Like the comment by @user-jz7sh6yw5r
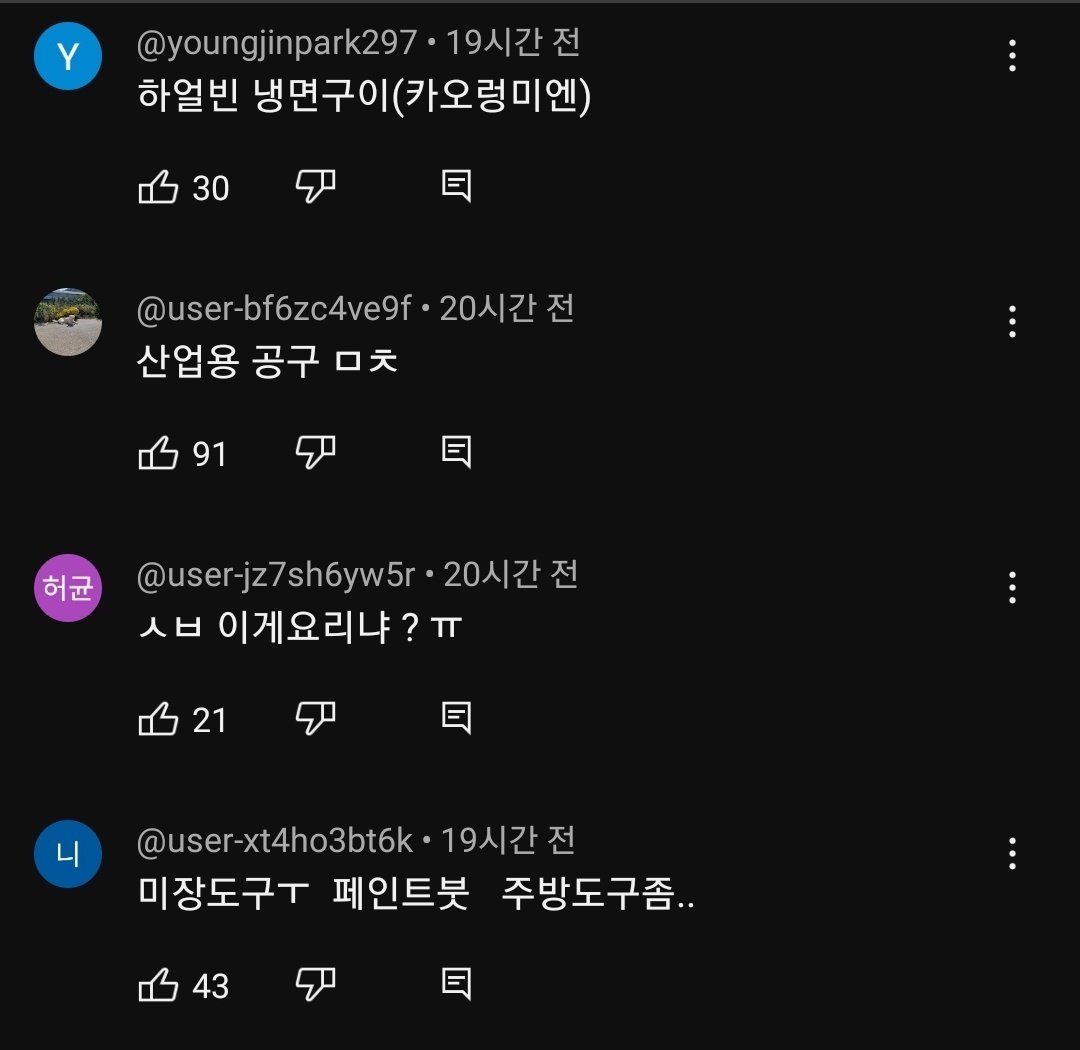Image resolution: width=1080 pixels, height=1050 pixels. 158,720
